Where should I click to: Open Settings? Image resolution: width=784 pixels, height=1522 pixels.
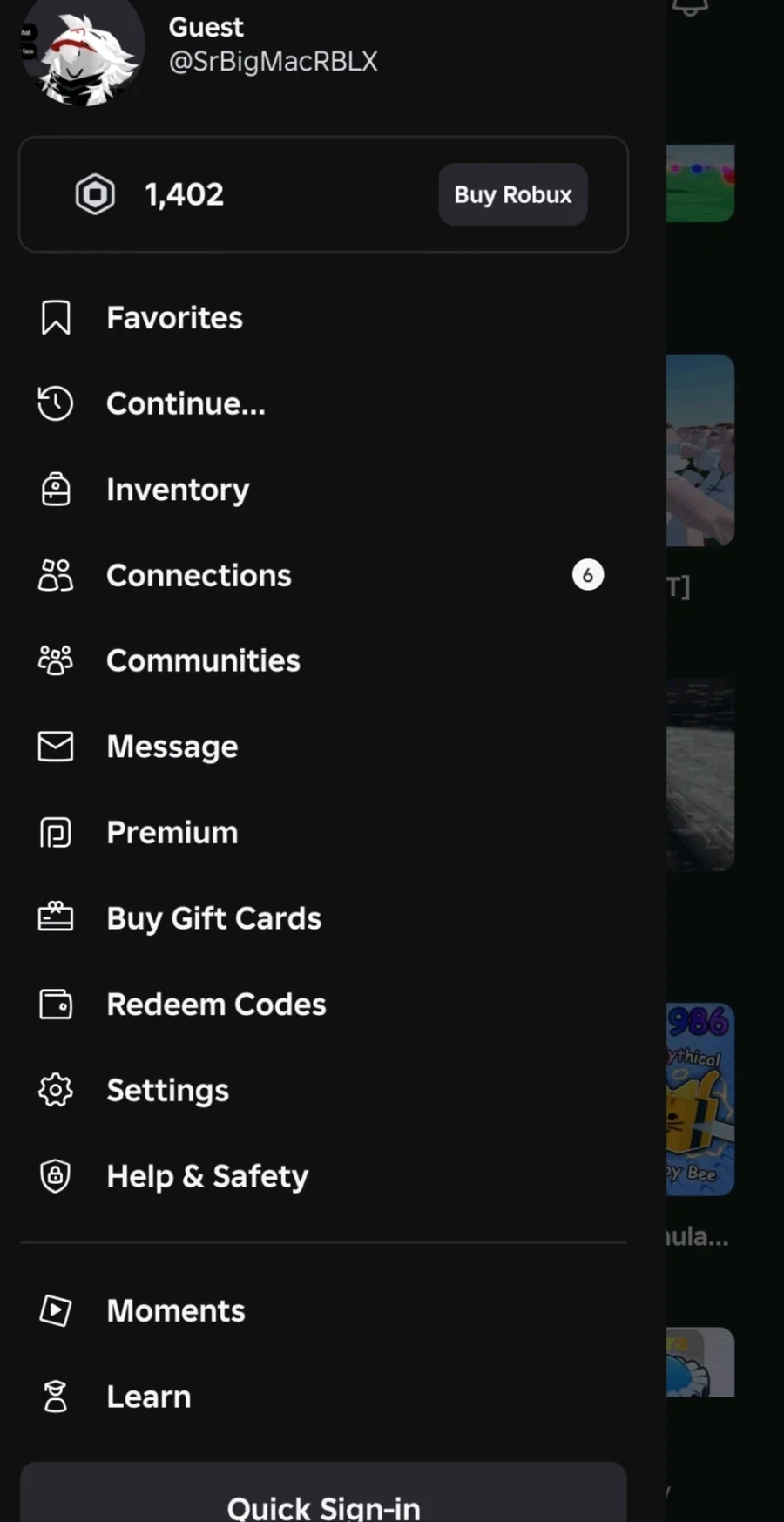(167, 1091)
